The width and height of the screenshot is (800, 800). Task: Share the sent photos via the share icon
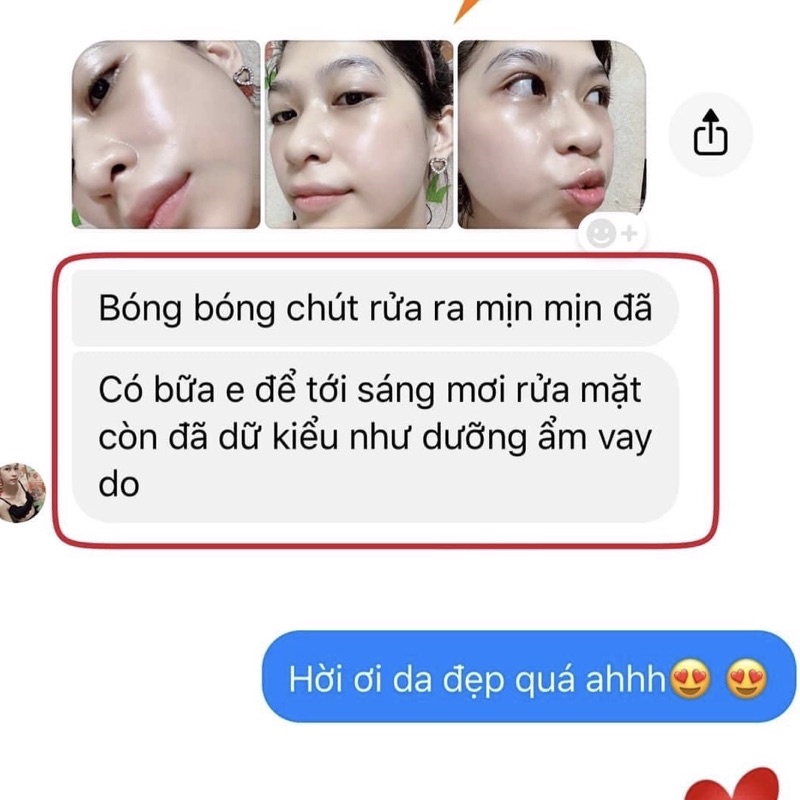click(x=710, y=132)
